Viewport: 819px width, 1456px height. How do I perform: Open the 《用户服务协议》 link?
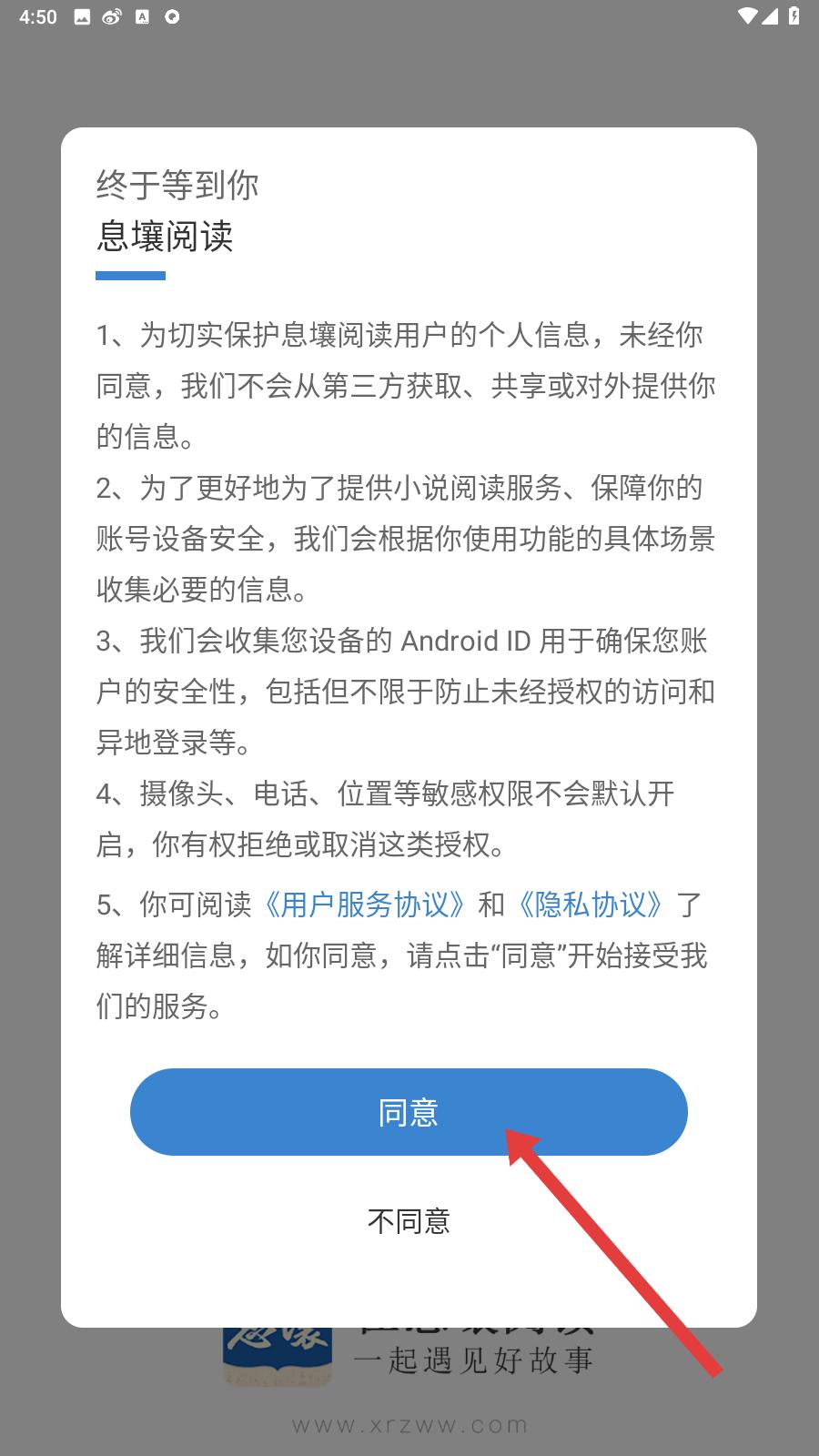(x=365, y=905)
